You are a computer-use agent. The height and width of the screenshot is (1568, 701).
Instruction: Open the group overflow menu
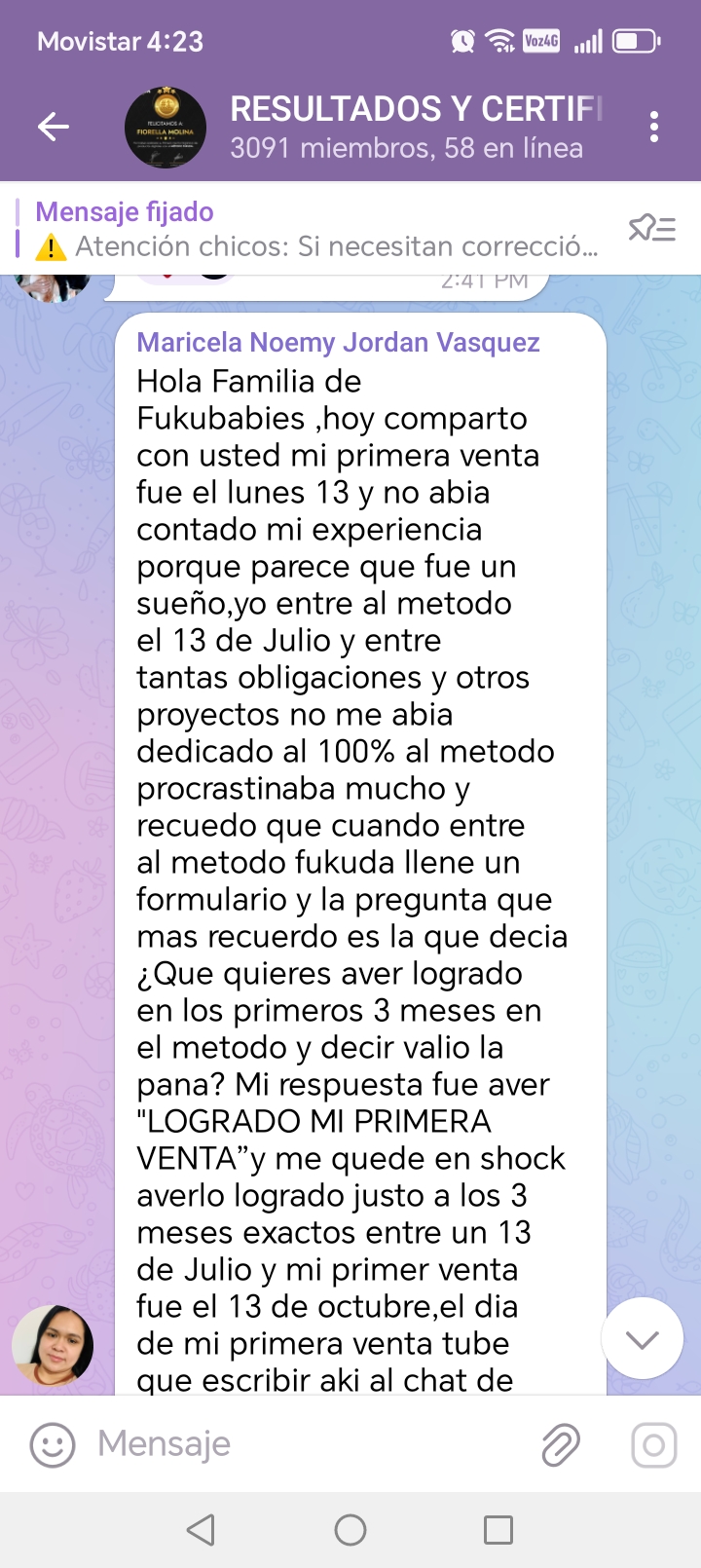coord(654,127)
